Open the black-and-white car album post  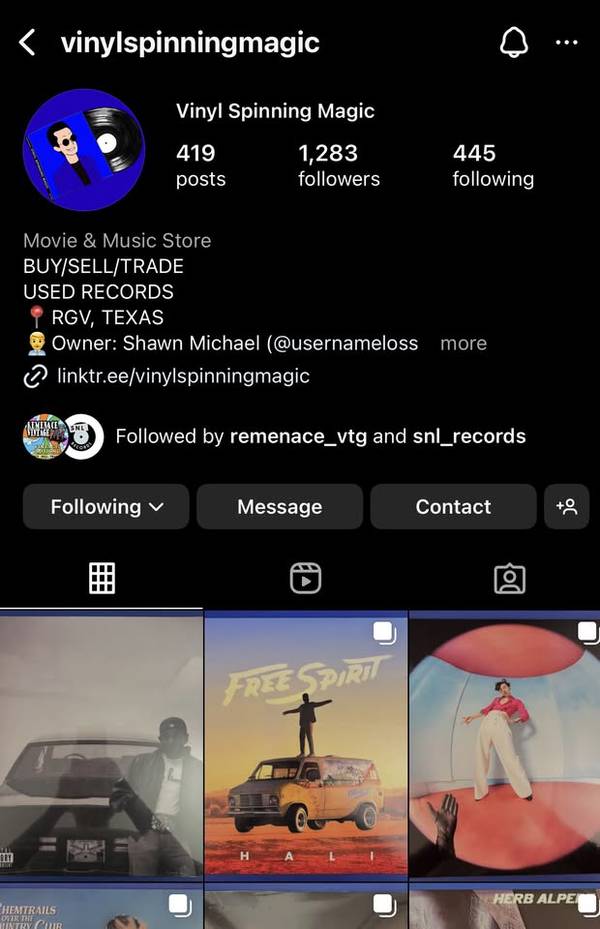(x=100, y=745)
